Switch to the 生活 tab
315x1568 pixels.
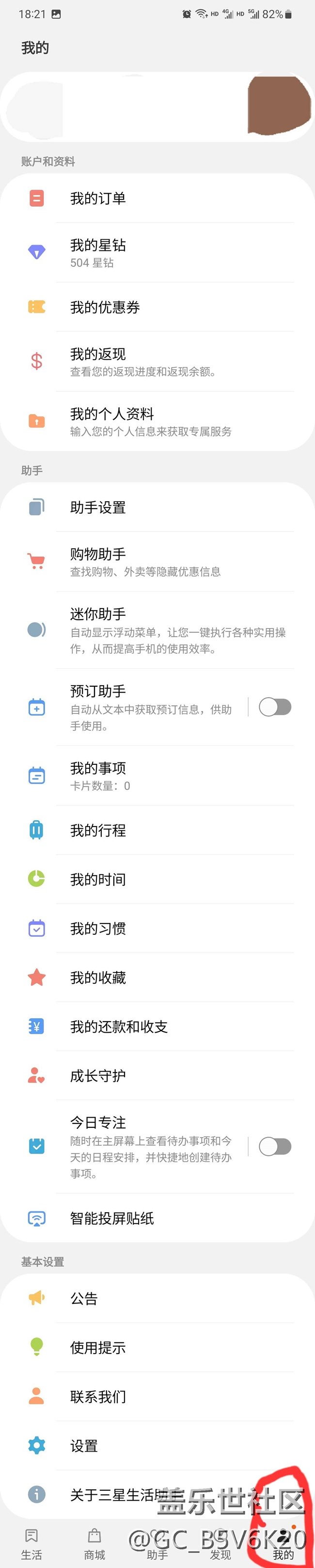(31, 1544)
